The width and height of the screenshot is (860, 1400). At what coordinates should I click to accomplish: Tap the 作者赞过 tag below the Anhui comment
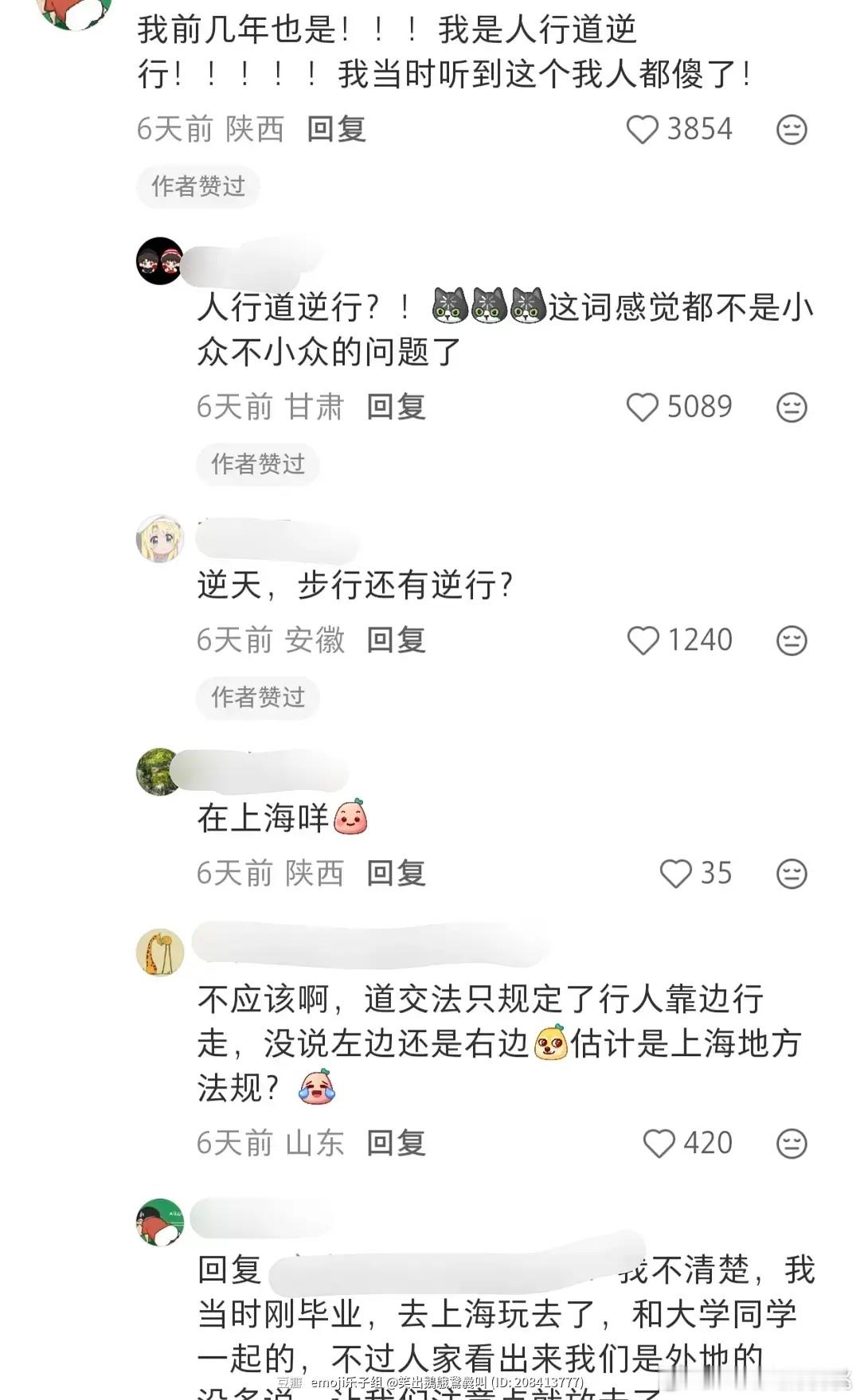coord(256,698)
